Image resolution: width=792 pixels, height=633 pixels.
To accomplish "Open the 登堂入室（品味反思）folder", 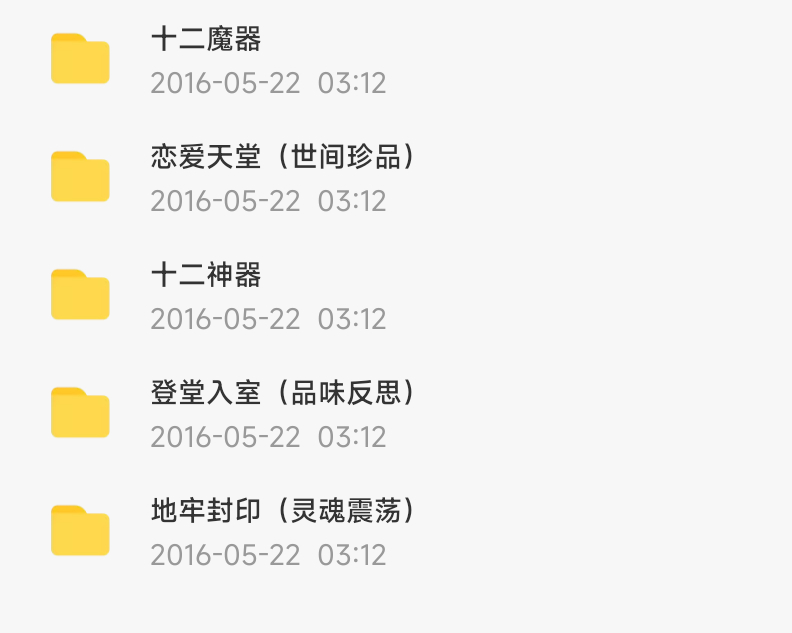I will point(282,394).
